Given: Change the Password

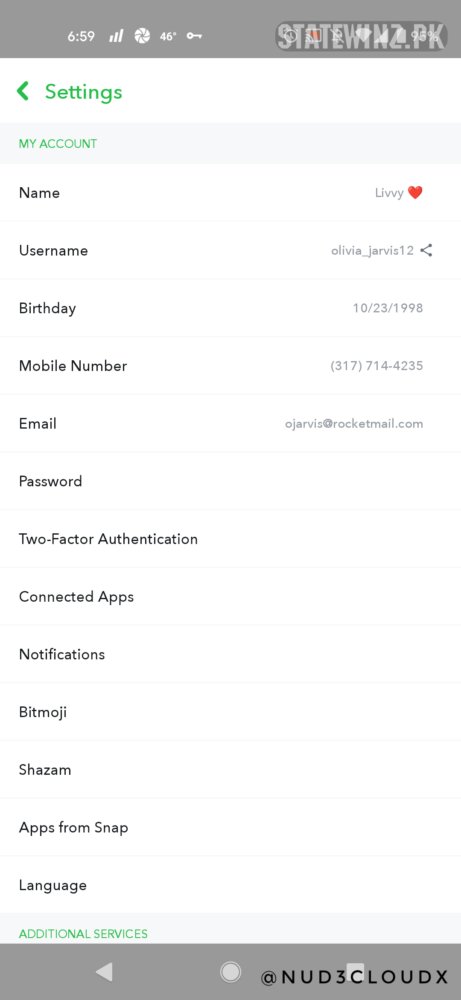Looking at the screenshot, I should [230, 482].
